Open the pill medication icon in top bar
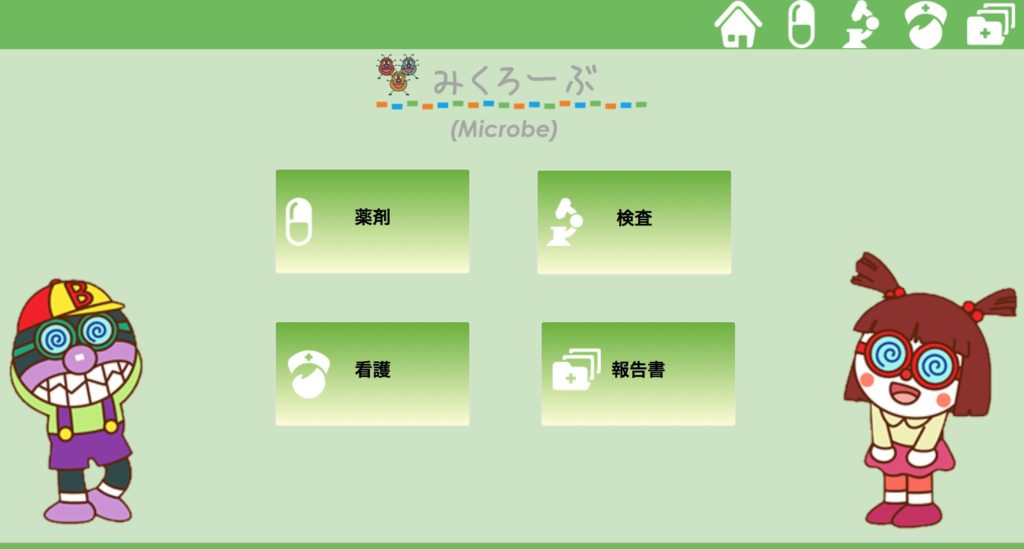This screenshot has height=549, width=1024. coord(801,24)
